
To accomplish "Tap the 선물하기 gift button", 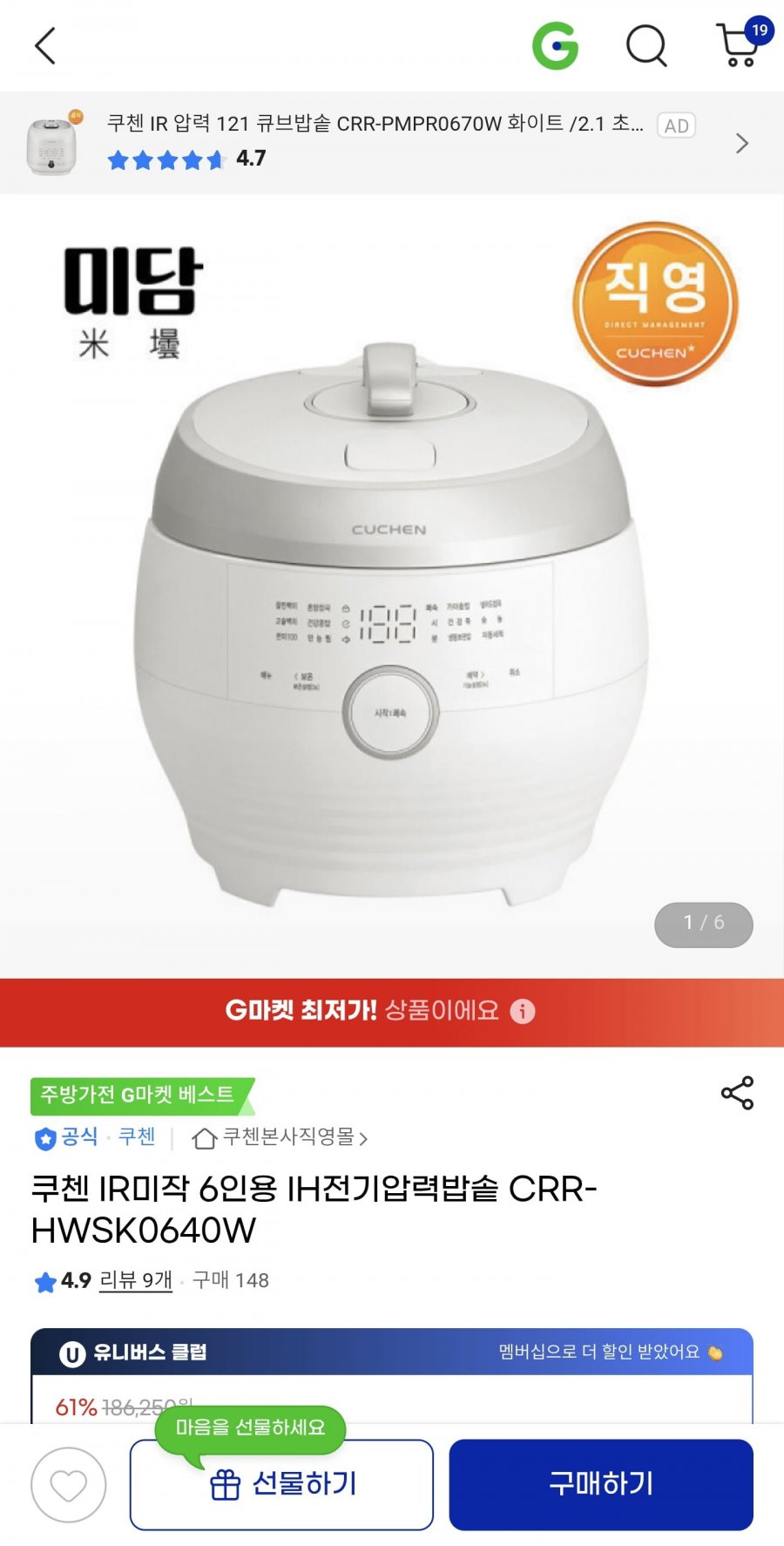I will click(x=281, y=1484).
